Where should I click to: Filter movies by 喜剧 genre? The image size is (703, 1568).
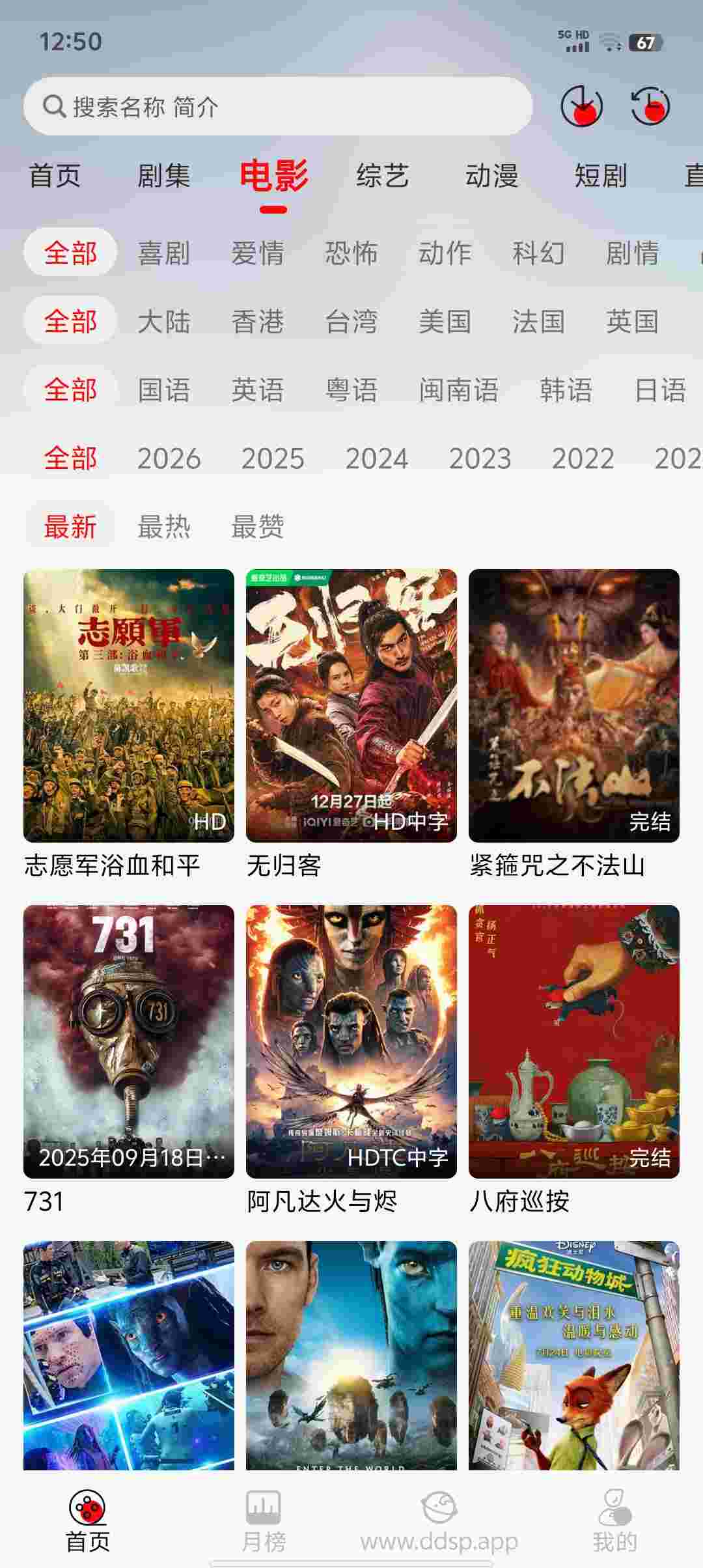click(163, 253)
